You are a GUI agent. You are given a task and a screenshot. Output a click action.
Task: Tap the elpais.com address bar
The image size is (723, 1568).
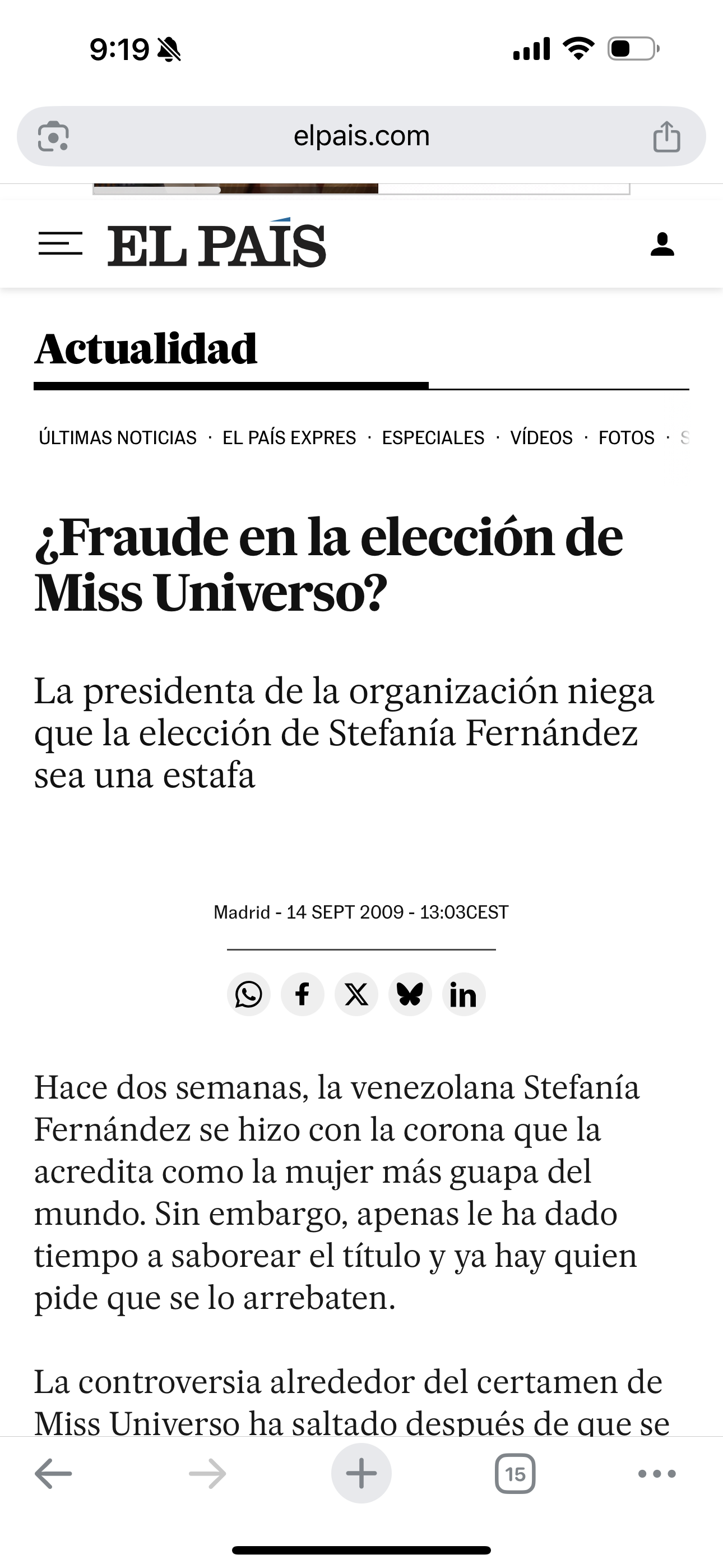[361, 136]
